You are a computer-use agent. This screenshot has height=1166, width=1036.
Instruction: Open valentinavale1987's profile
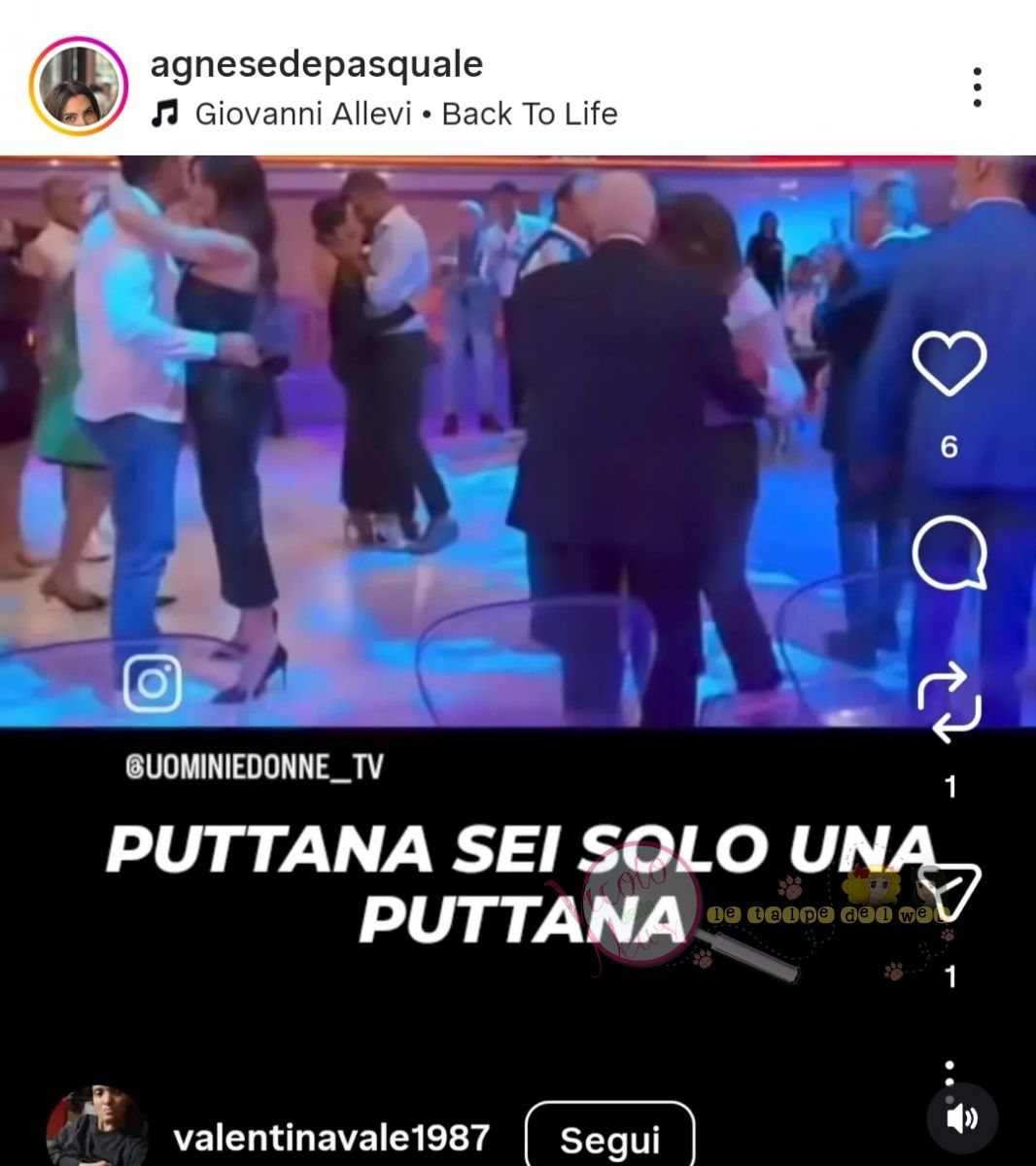coord(330,1137)
